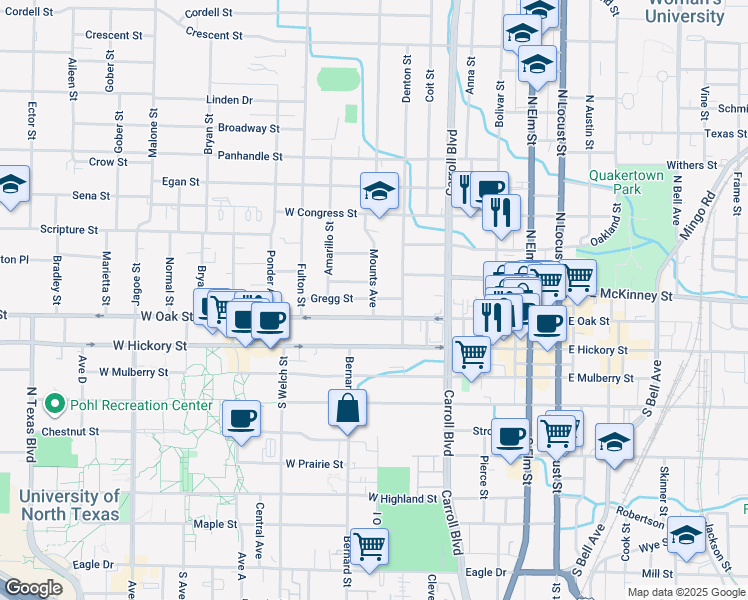Select the coffee marker next to E Oak St
Viewport: 748px width, 600px height.
pyautogui.click(x=548, y=324)
